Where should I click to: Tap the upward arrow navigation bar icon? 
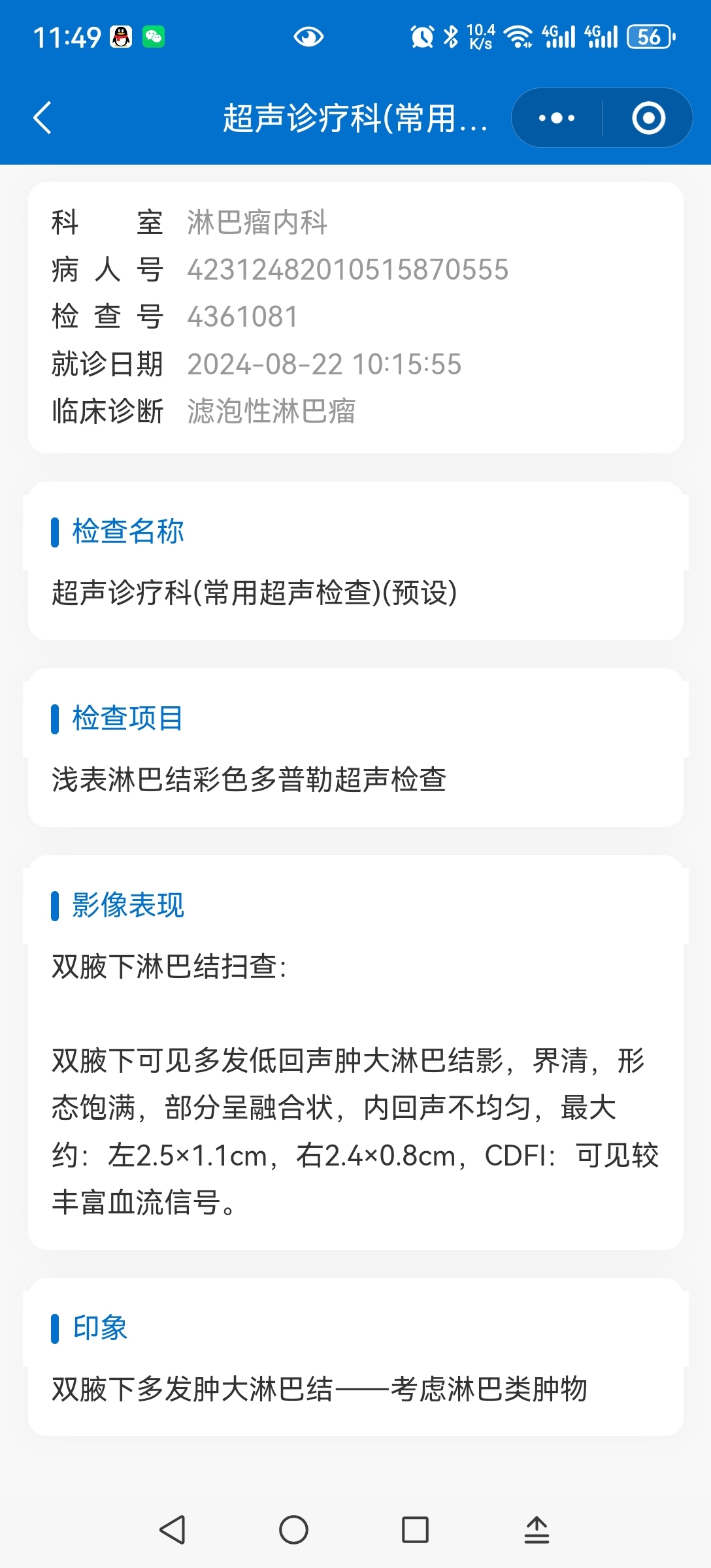pyautogui.click(x=537, y=1529)
